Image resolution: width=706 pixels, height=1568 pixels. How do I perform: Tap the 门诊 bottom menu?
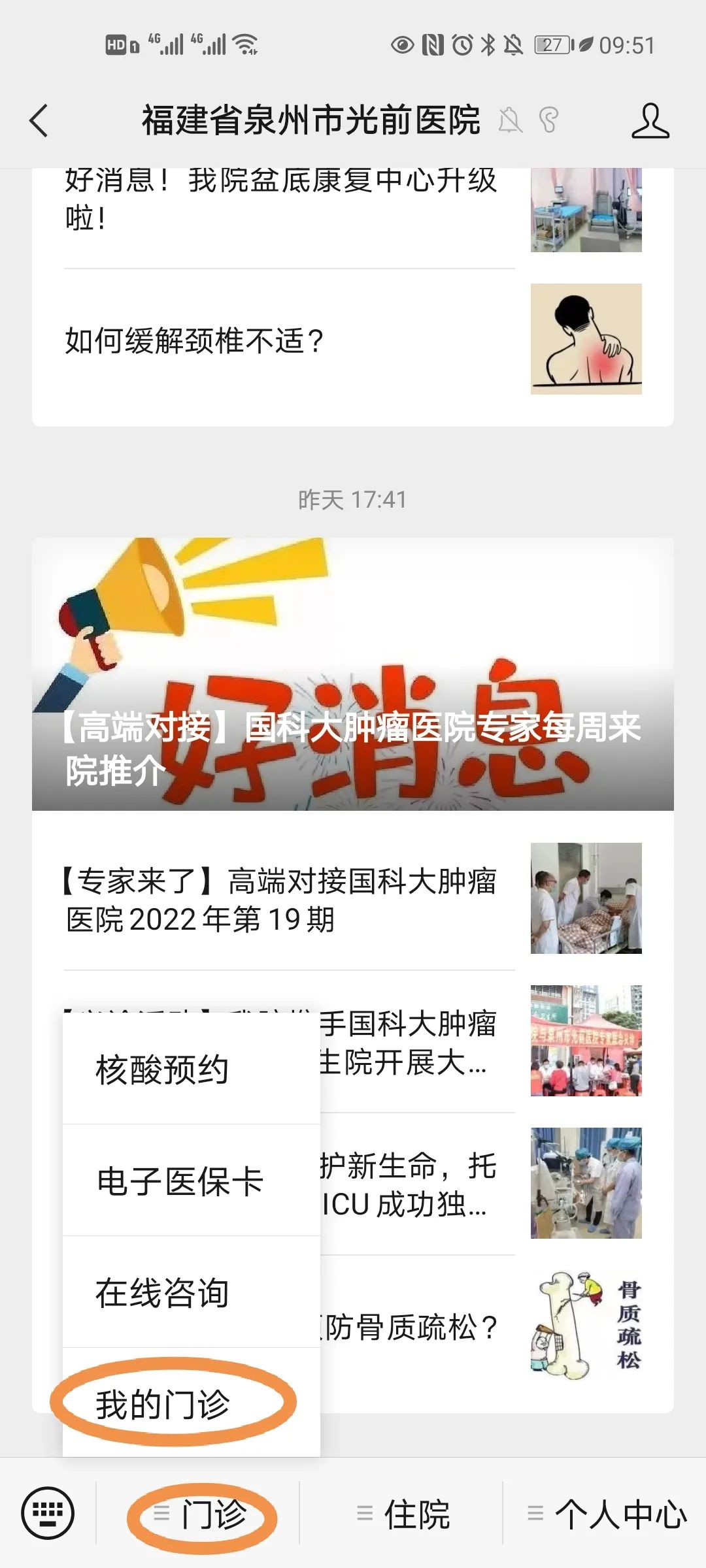pyautogui.click(x=203, y=1514)
